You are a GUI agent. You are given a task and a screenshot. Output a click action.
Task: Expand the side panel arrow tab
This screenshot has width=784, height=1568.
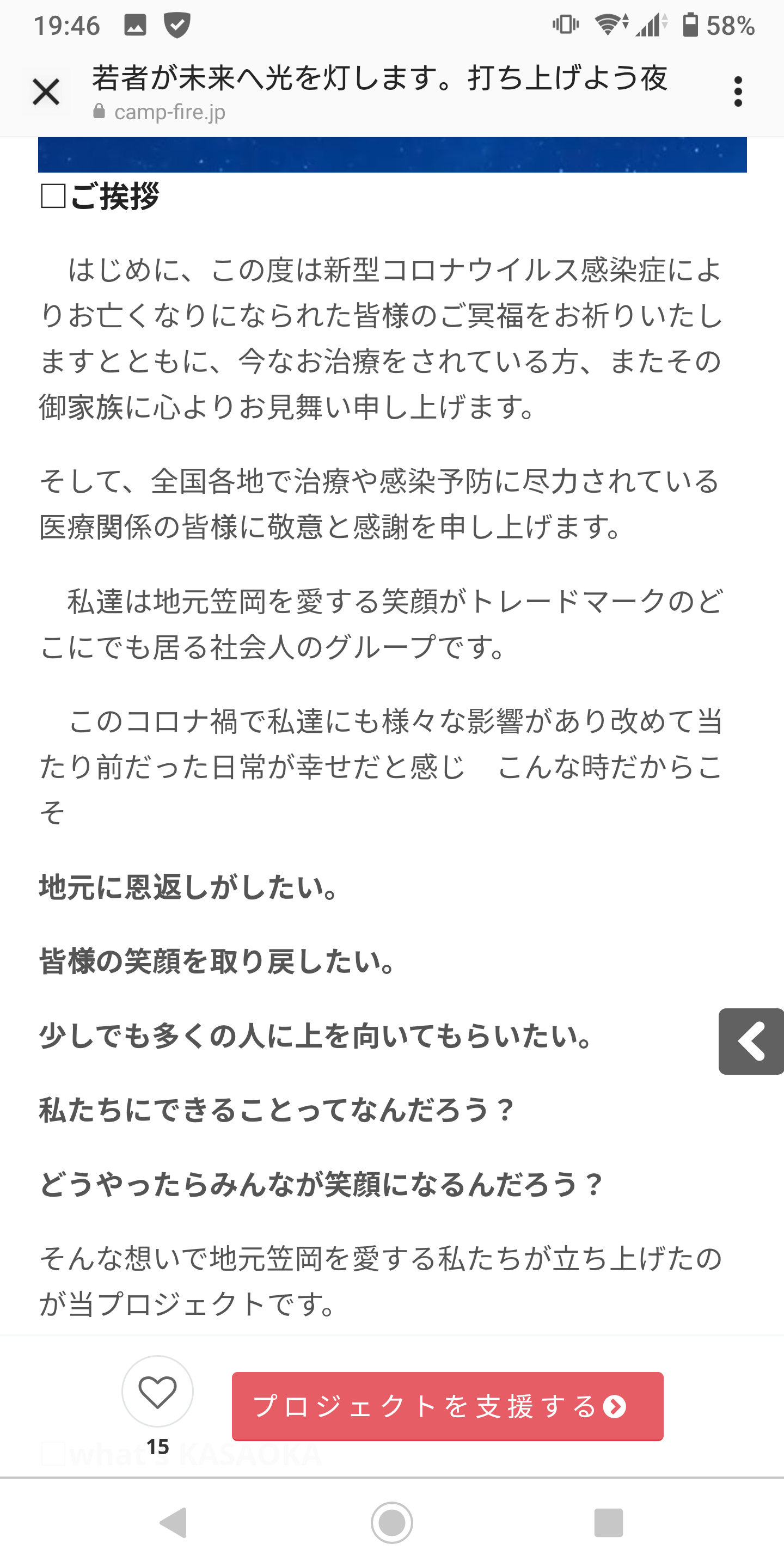(x=751, y=1042)
